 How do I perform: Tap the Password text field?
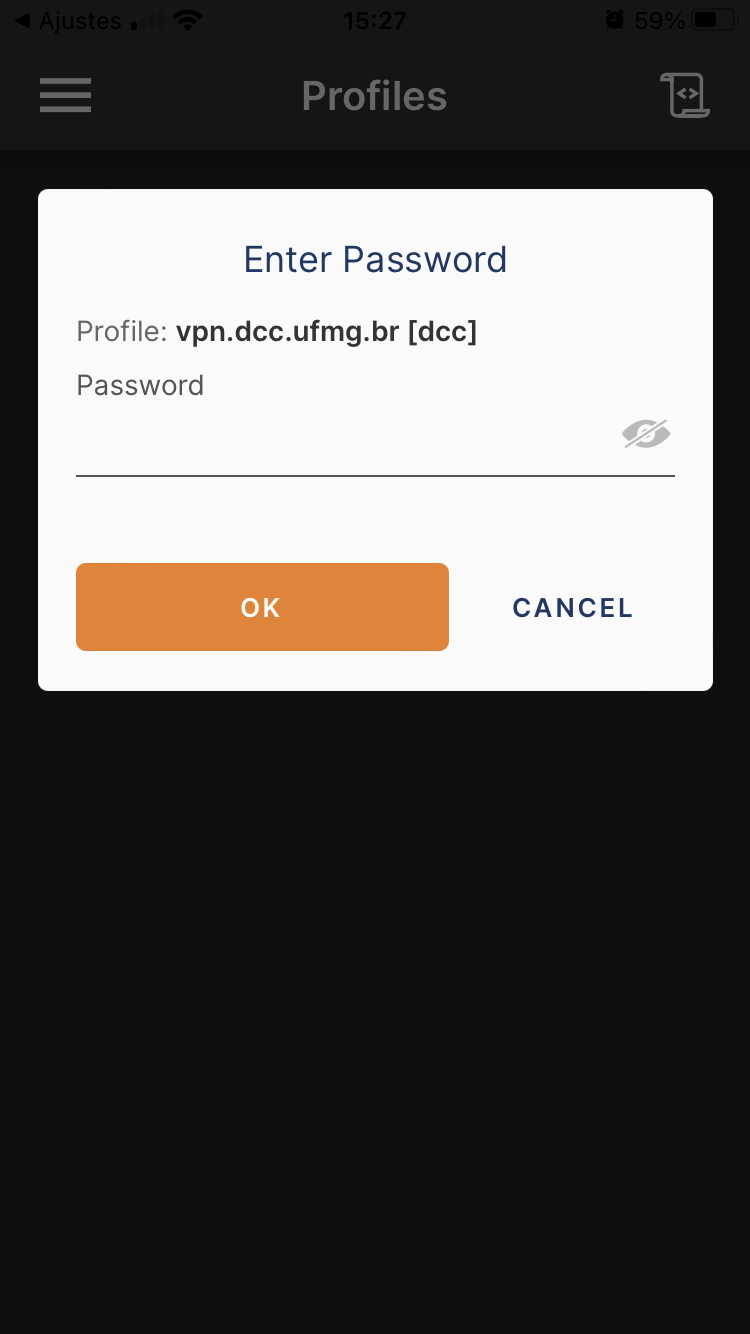pos(345,438)
